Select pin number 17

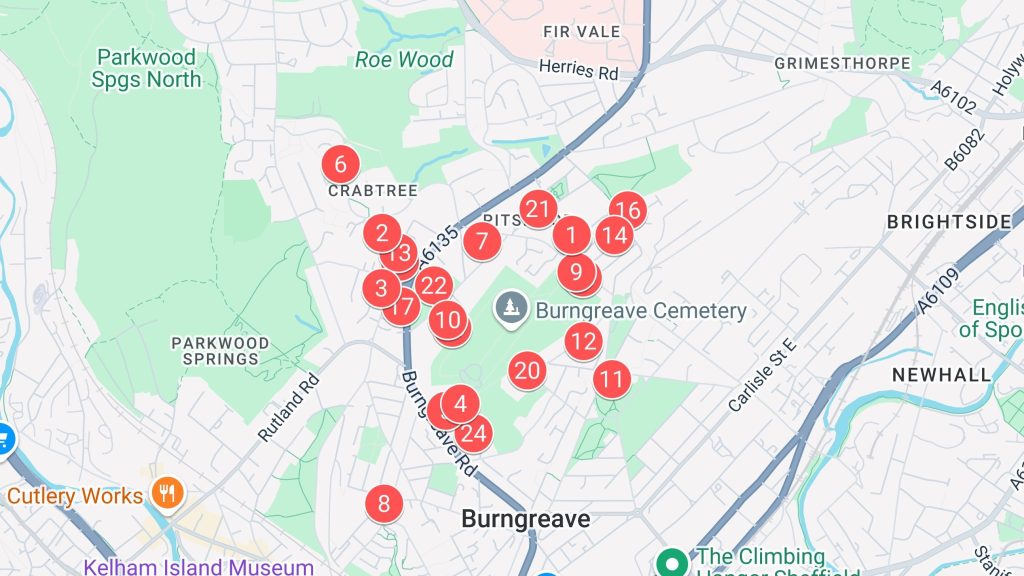click(402, 307)
